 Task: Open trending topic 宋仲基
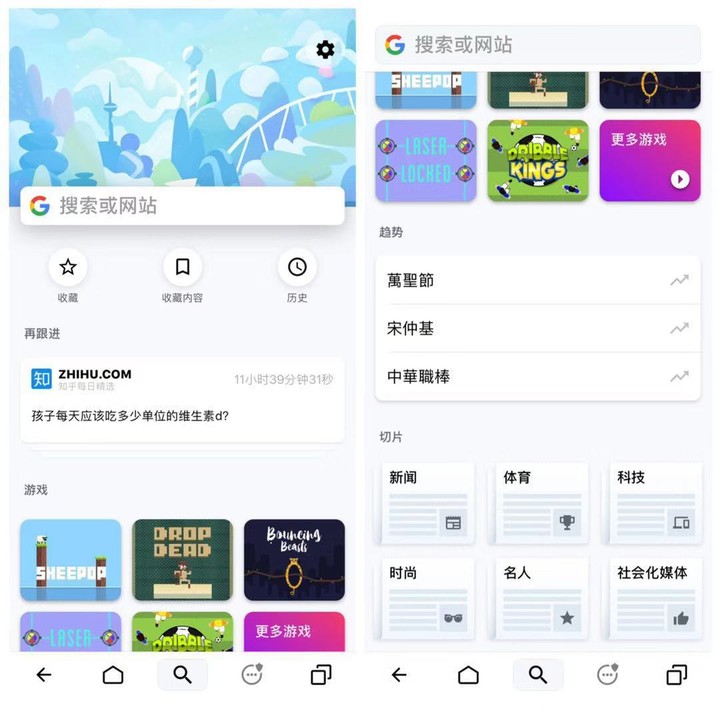point(538,328)
